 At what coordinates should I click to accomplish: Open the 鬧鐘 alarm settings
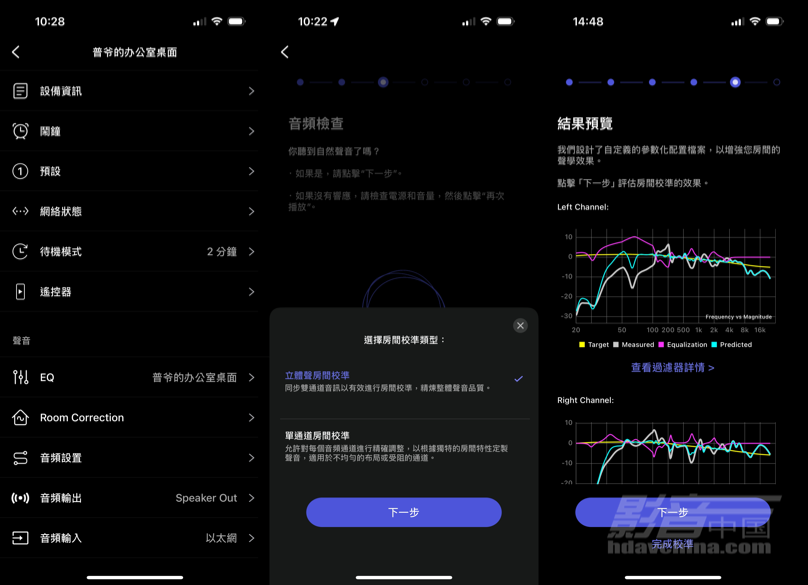click(134, 131)
